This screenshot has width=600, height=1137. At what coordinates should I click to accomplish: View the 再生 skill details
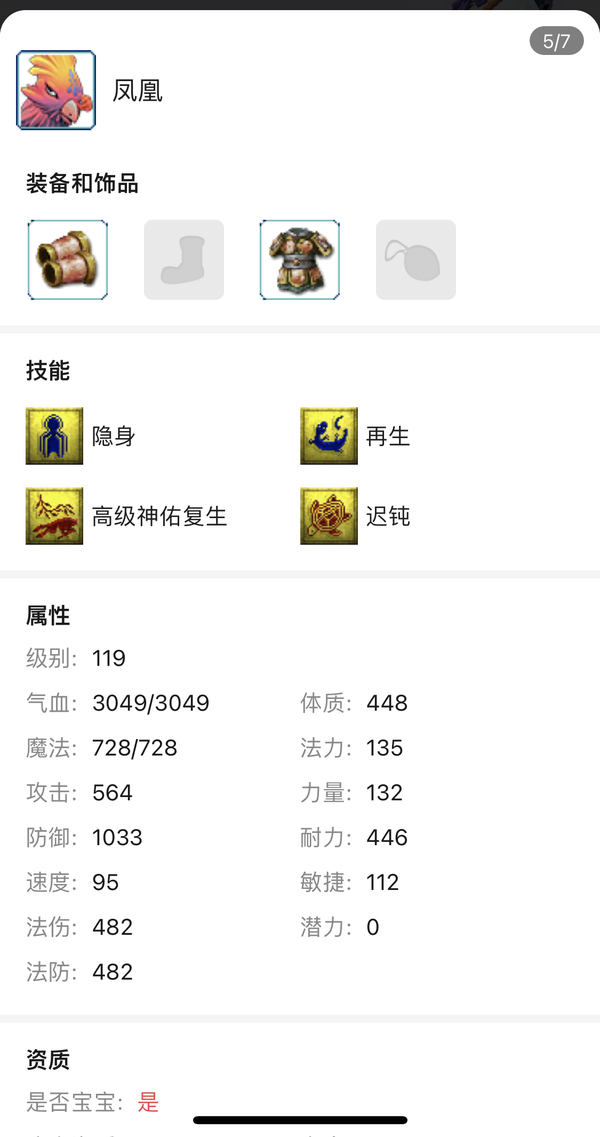329,436
